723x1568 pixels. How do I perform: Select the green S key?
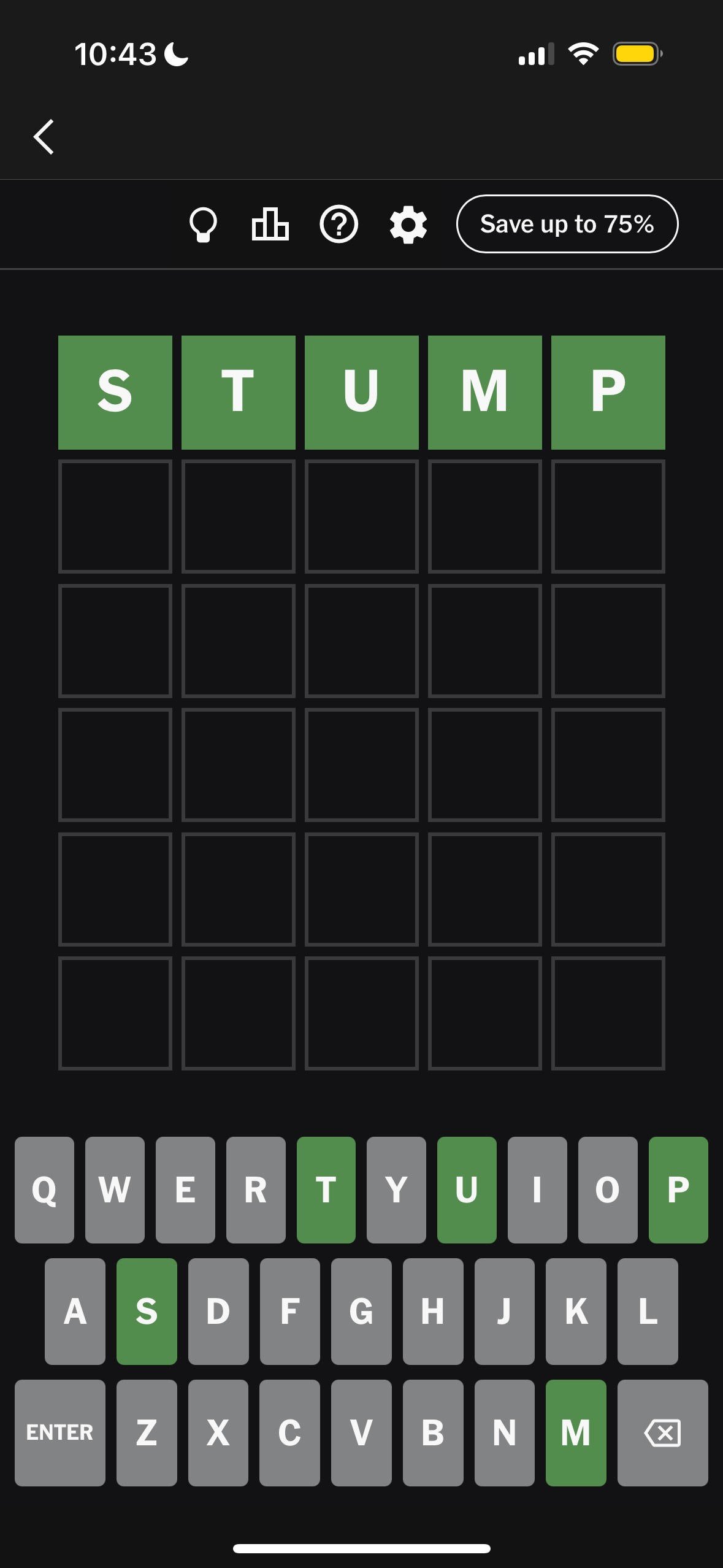tap(147, 1311)
